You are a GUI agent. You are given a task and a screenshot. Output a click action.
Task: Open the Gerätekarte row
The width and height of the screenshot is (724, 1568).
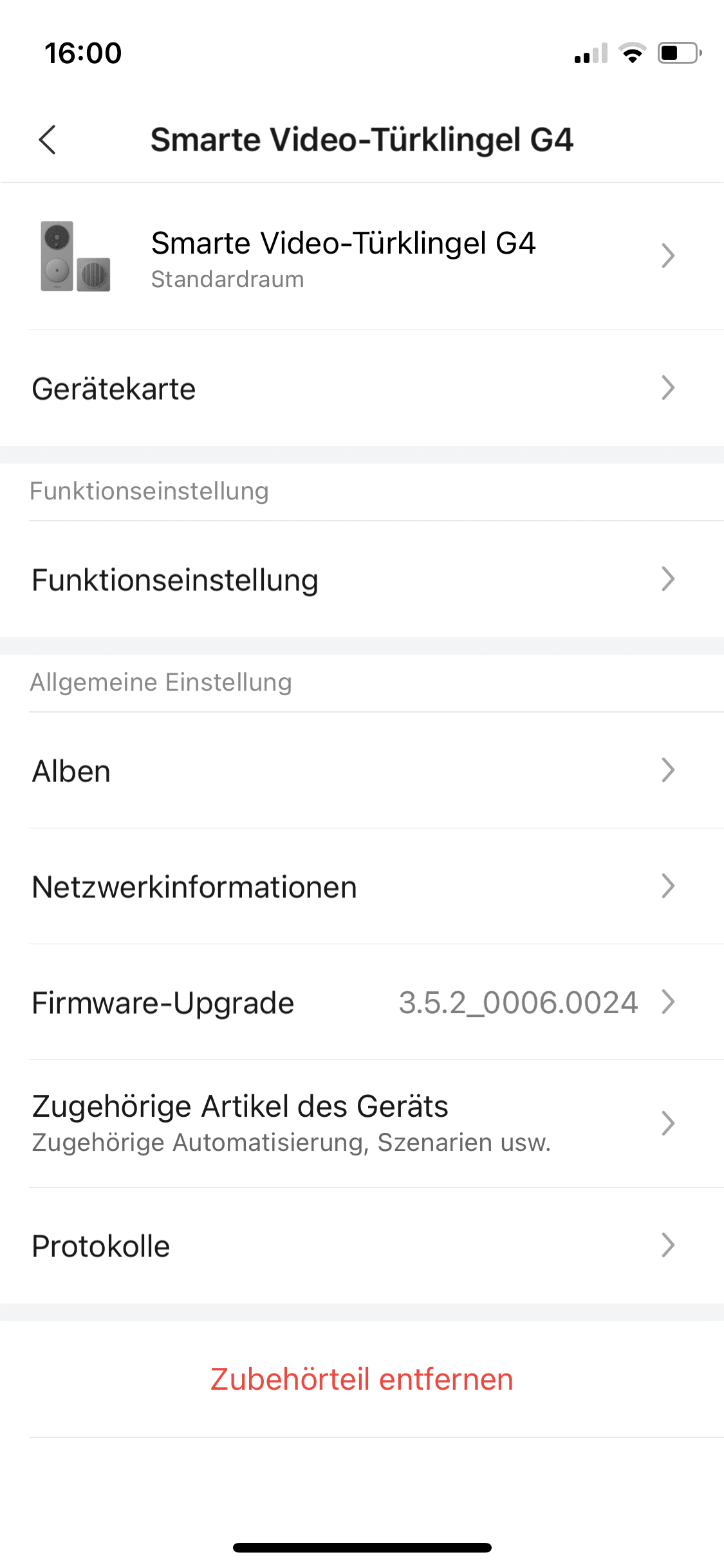[360, 389]
